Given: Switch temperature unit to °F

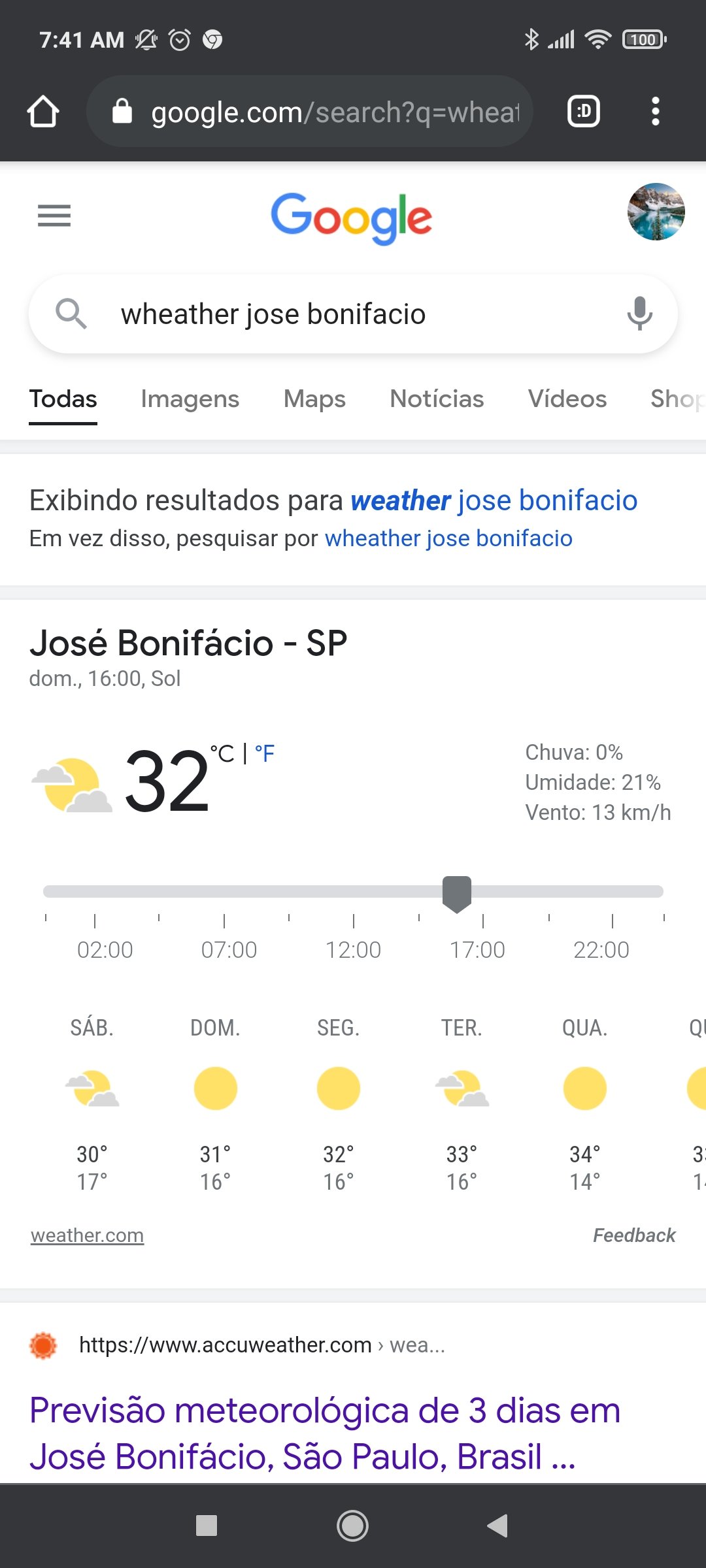Looking at the screenshot, I should [x=264, y=753].
